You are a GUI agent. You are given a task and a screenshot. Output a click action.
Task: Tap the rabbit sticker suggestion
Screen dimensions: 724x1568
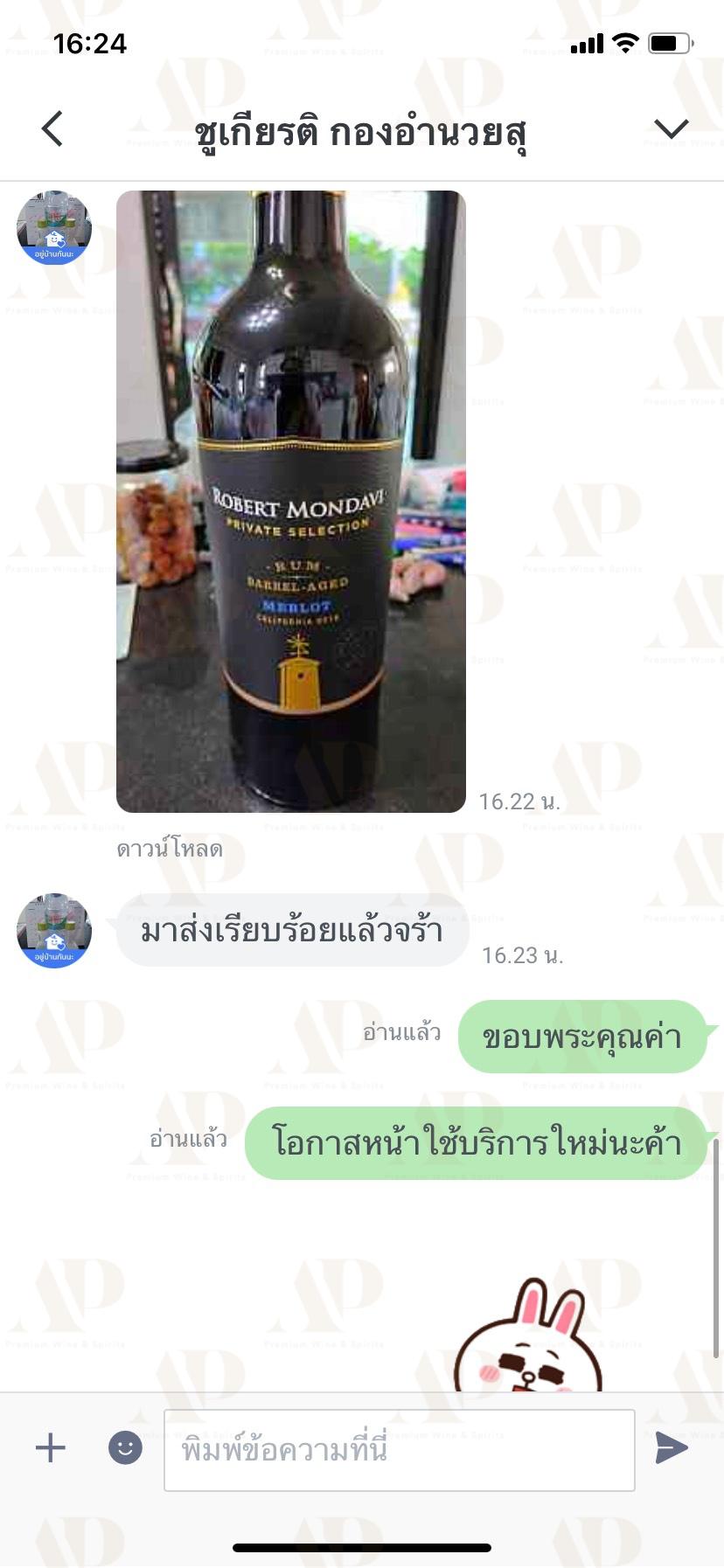(528, 1336)
